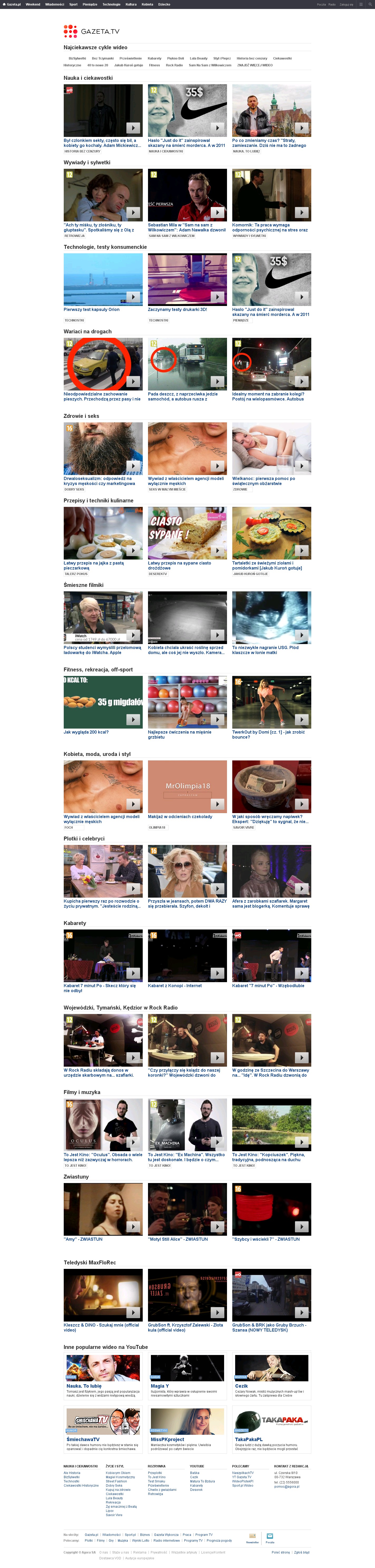This screenshot has width=375, height=1568.
Task: Watch 'Jak wygląda 200 kcal?' video
Action: [103, 702]
